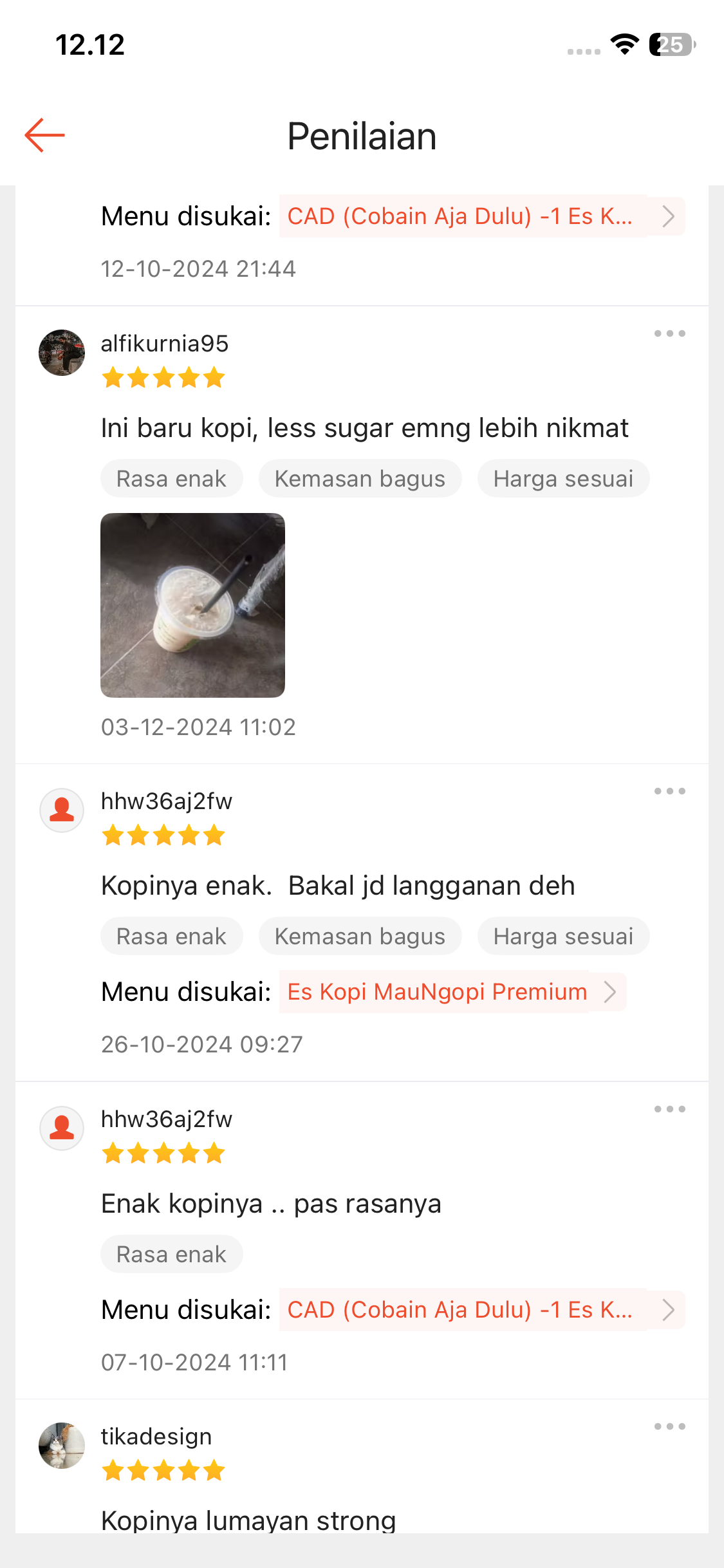
Task: Open the three-dot menu on alfikurnia95's review
Action: tap(670, 333)
